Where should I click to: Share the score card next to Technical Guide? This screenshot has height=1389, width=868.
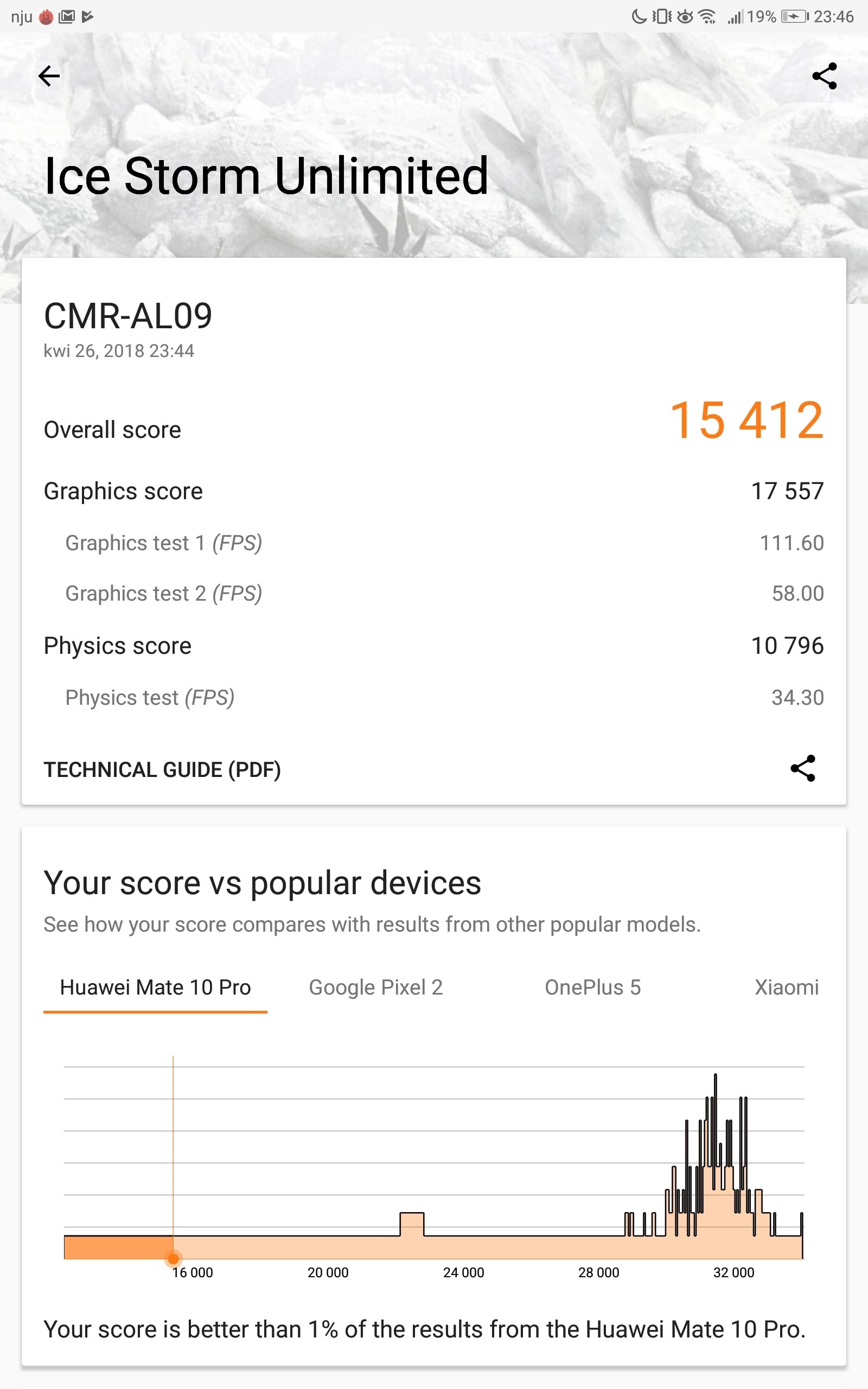[x=802, y=768]
